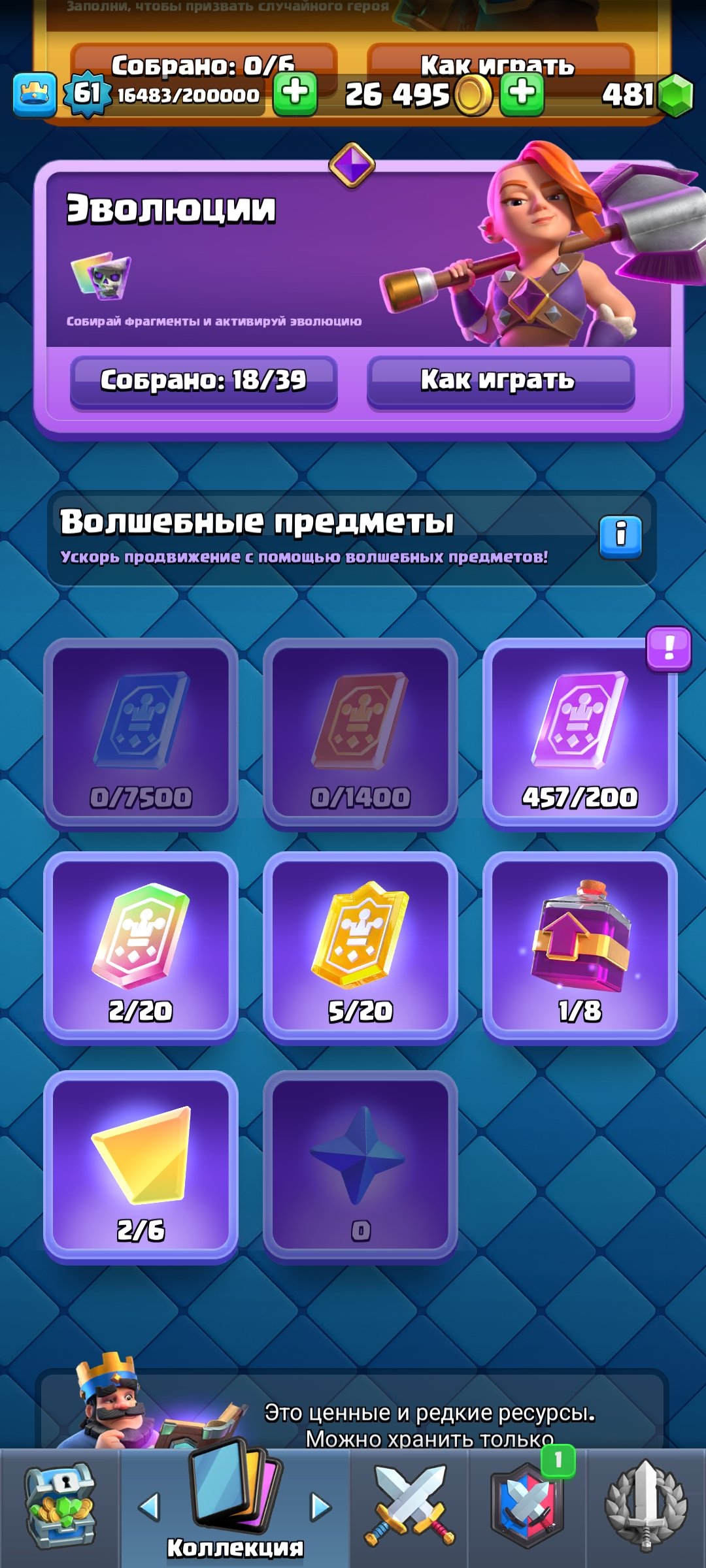Open evolutions collected 18/39 button
Viewport: 706px width, 1568px height.
click(203, 381)
